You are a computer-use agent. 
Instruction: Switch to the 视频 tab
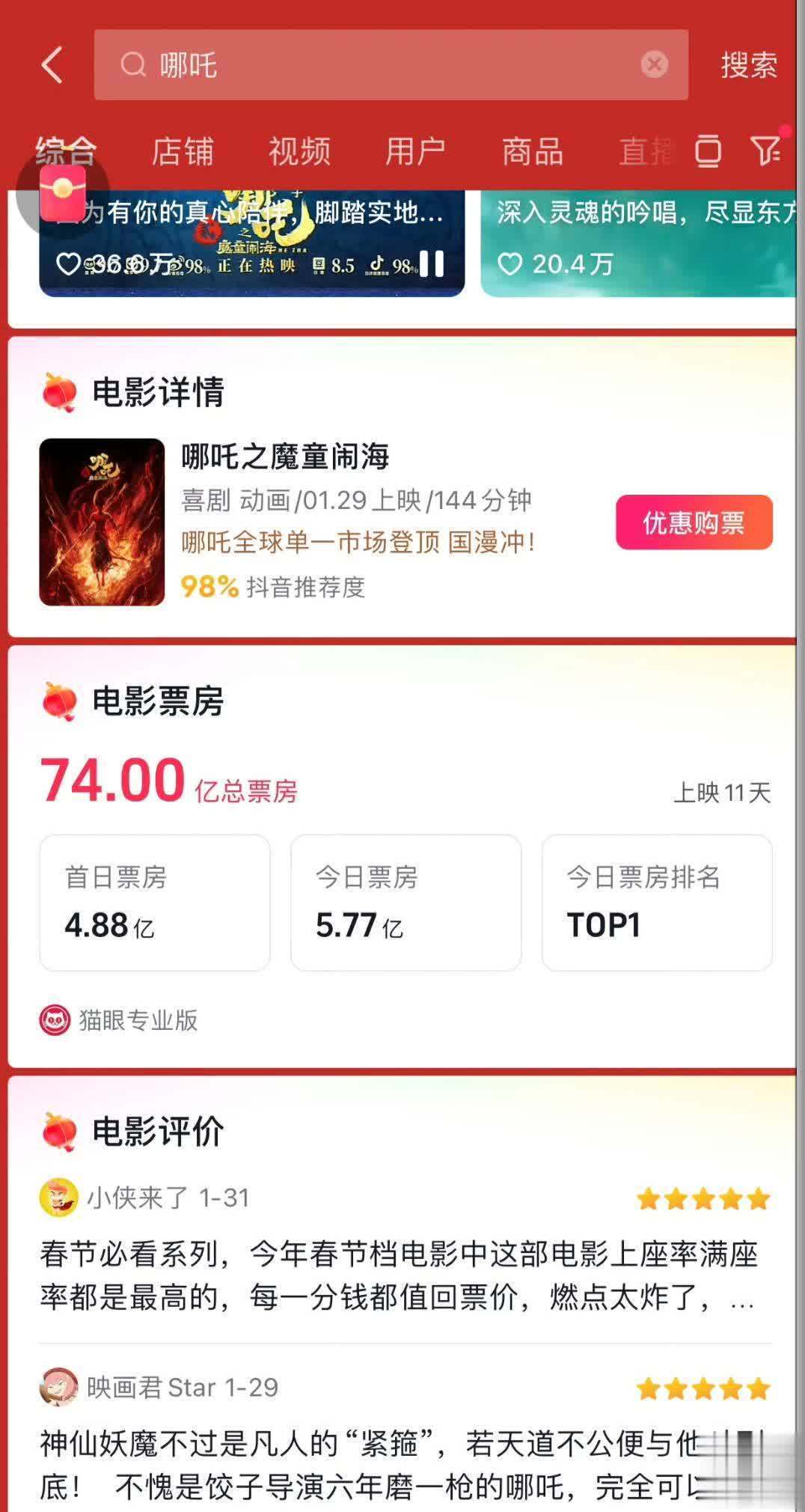[299, 151]
